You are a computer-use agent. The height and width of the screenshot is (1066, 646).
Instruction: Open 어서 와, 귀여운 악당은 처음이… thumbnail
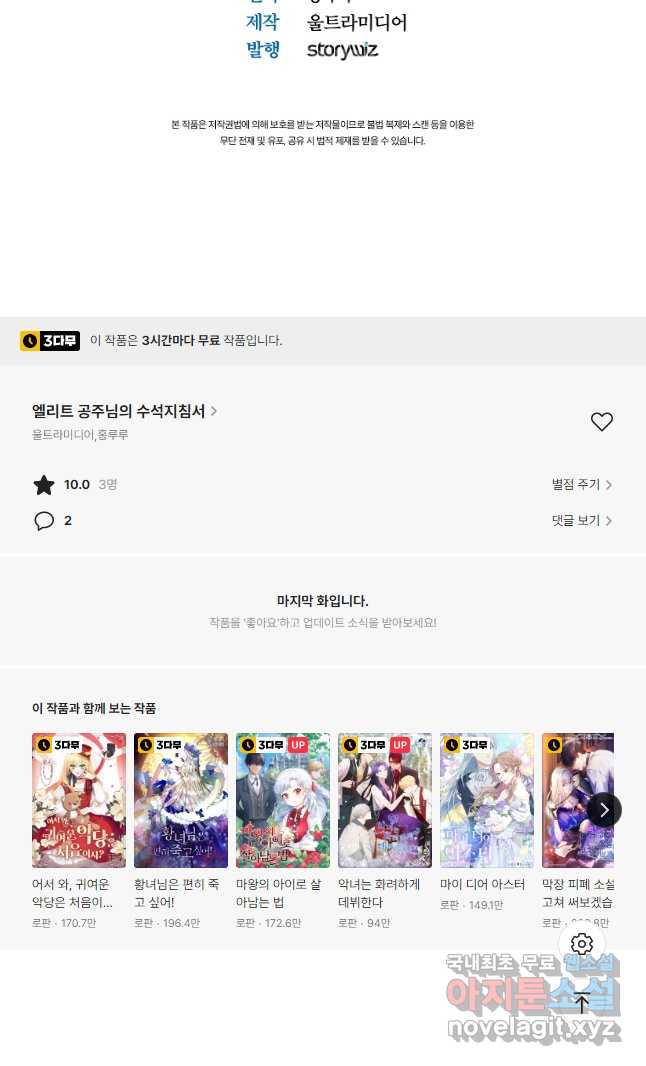coord(79,800)
